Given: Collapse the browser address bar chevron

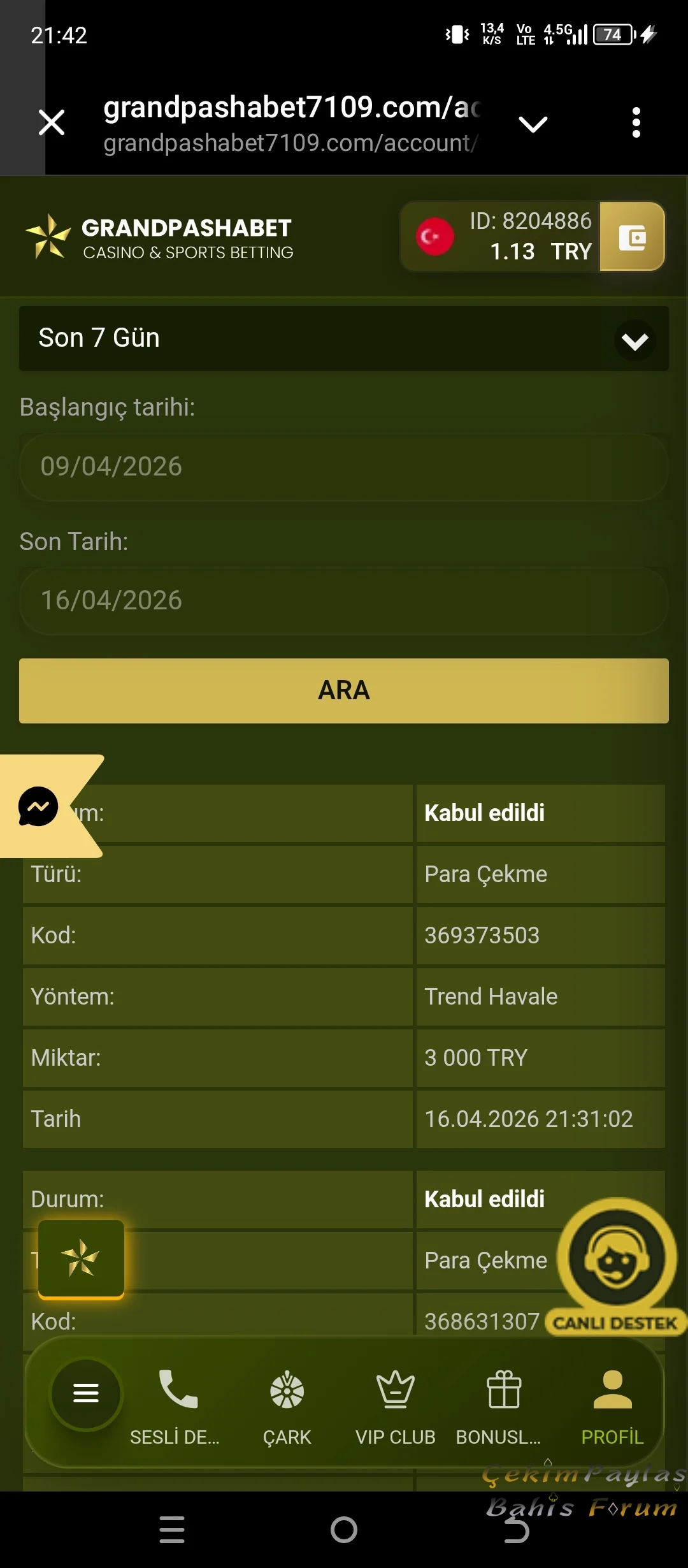Looking at the screenshot, I should [x=534, y=122].
